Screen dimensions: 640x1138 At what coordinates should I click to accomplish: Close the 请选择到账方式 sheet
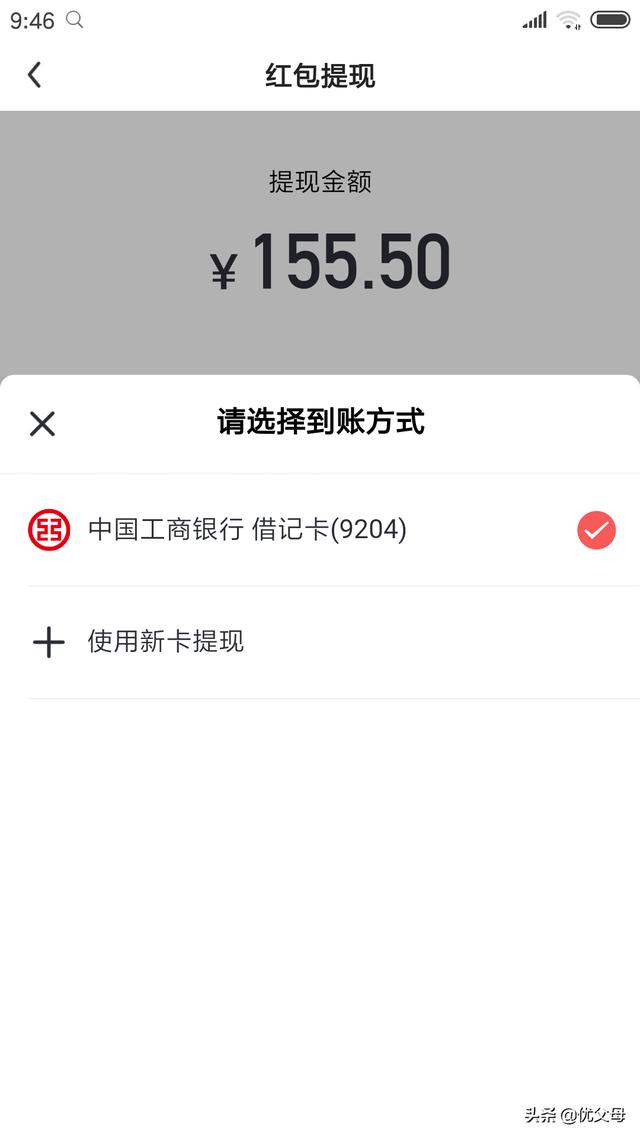tap(42, 424)
